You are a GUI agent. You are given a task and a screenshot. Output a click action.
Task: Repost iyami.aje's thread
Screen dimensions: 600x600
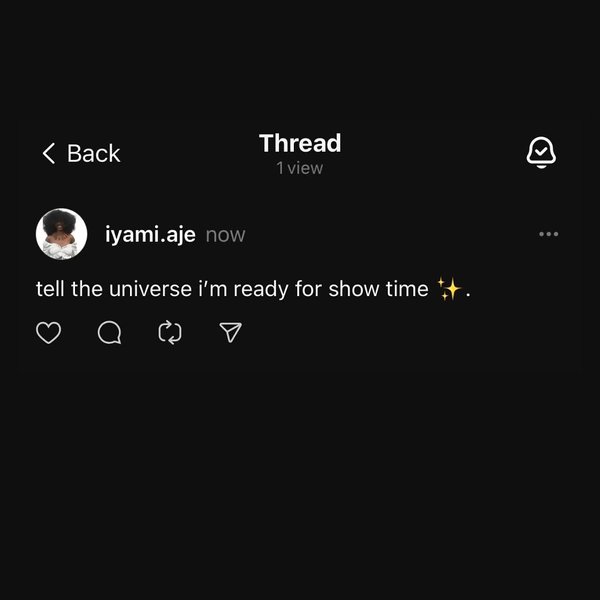[170, 332]
